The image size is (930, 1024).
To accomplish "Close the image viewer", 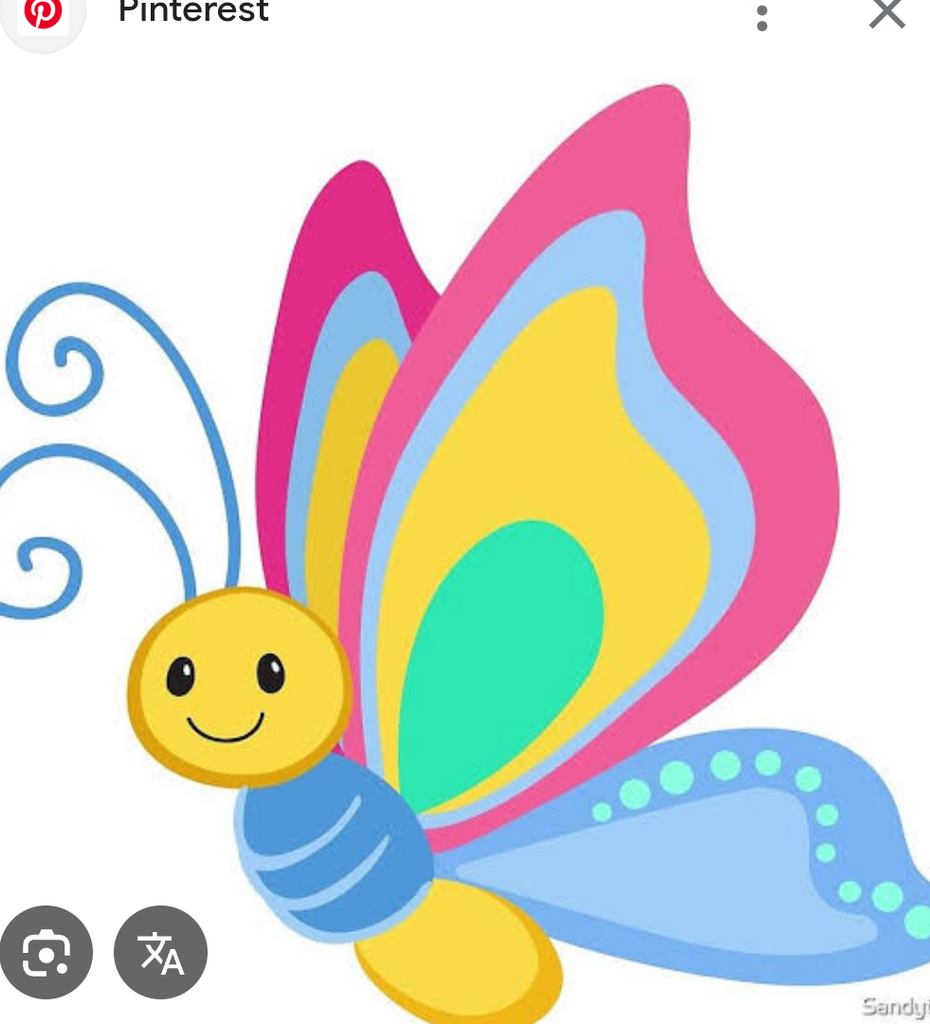I will (887, 12).
